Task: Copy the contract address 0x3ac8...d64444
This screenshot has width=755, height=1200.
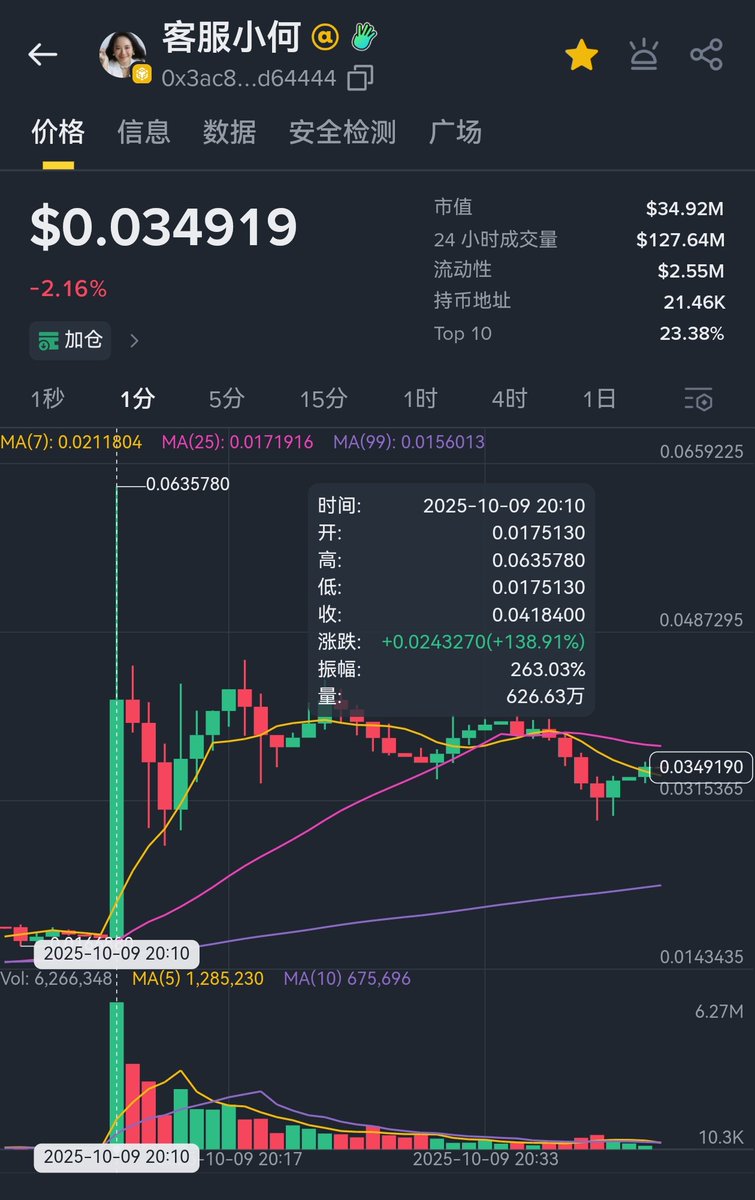Action: (x=360, y=77)
